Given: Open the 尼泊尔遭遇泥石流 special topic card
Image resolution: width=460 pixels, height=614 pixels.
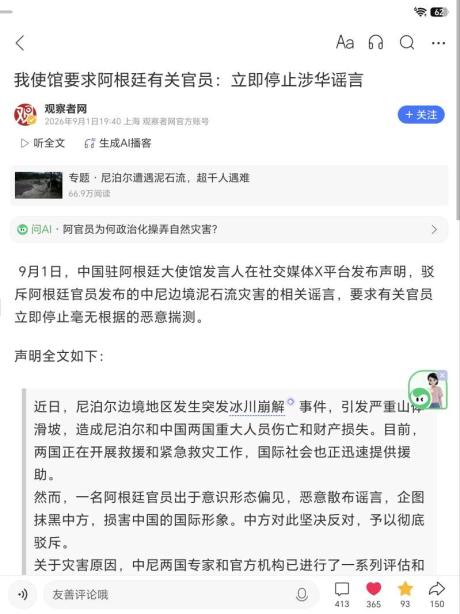Looking at the screenshot, I should (229, 185).
